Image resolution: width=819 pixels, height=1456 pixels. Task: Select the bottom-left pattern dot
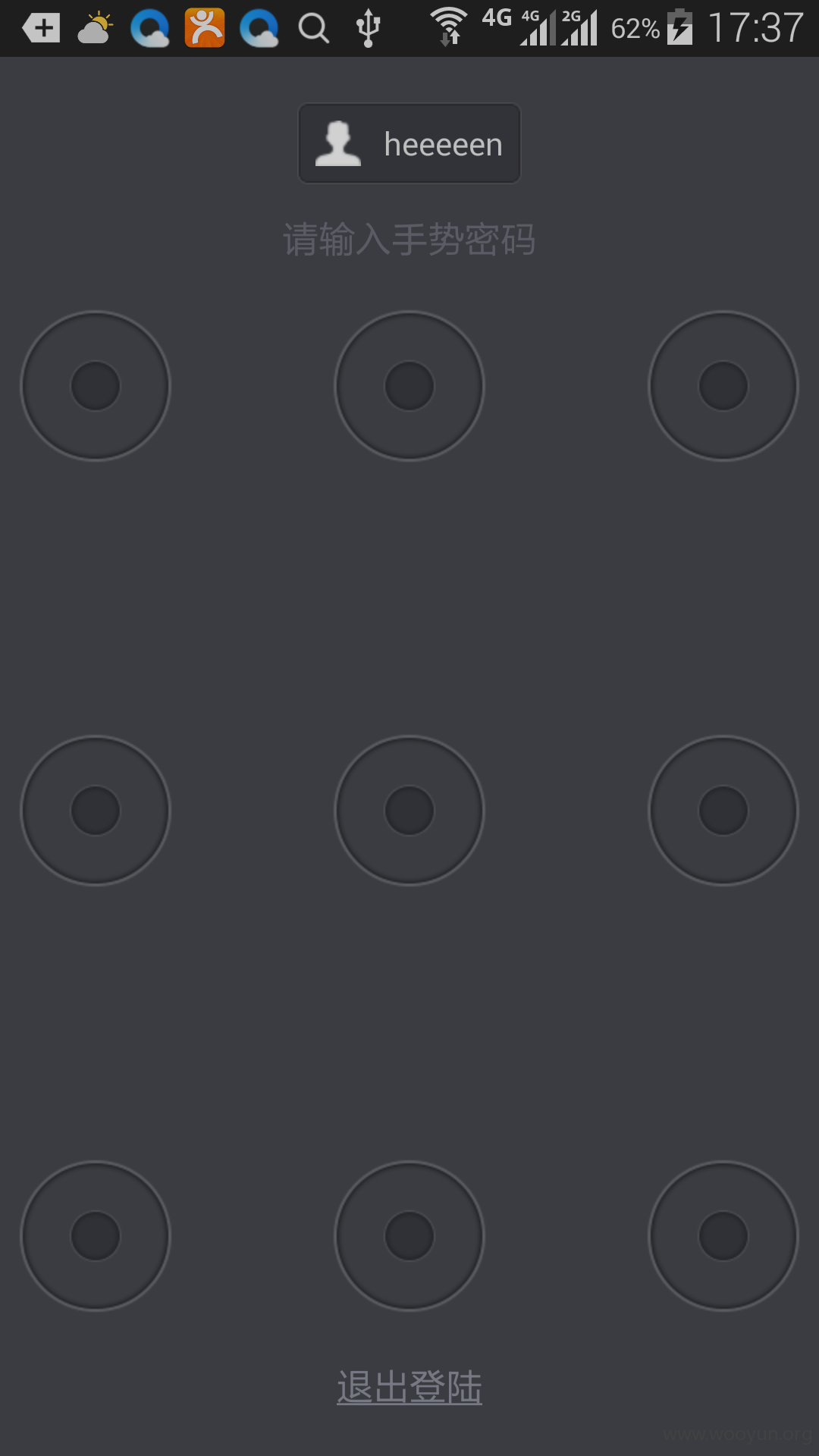pos(96,1236)
